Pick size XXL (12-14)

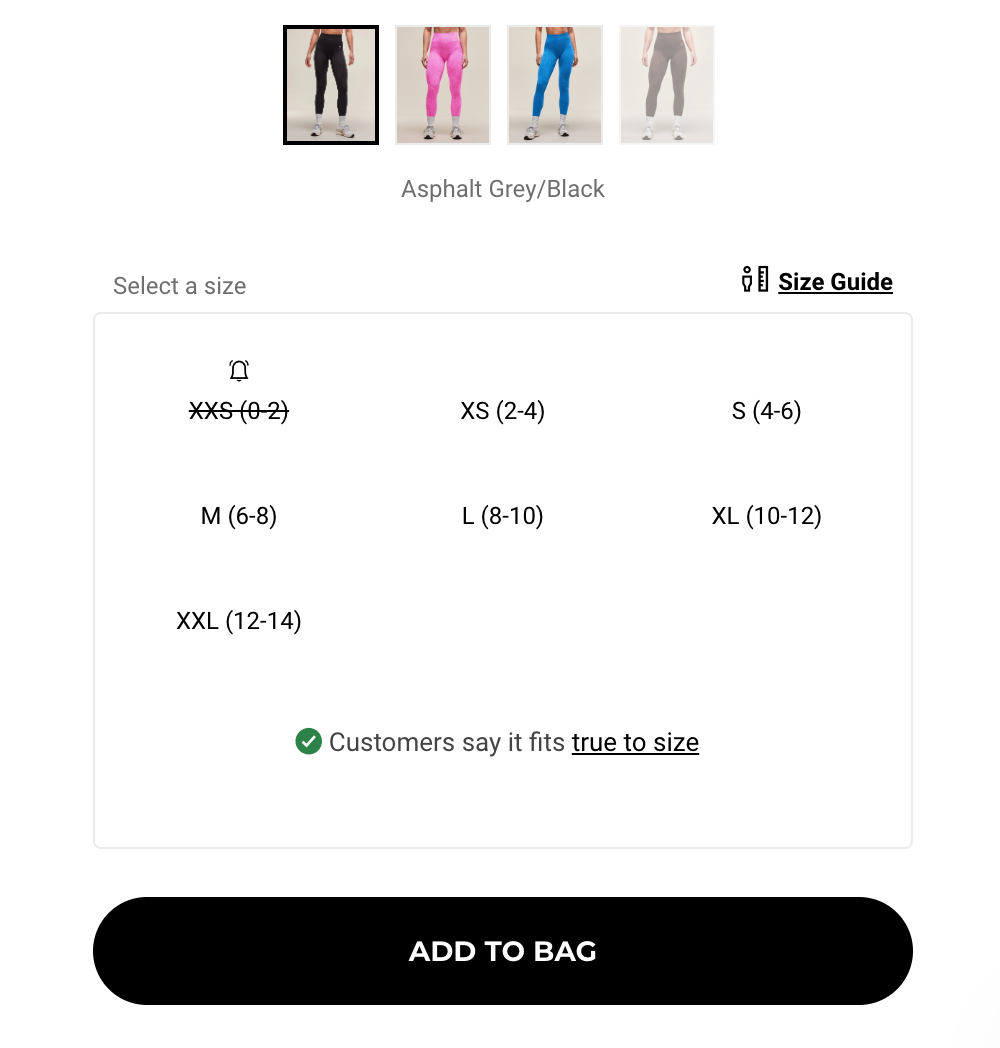tap(239, 621)
